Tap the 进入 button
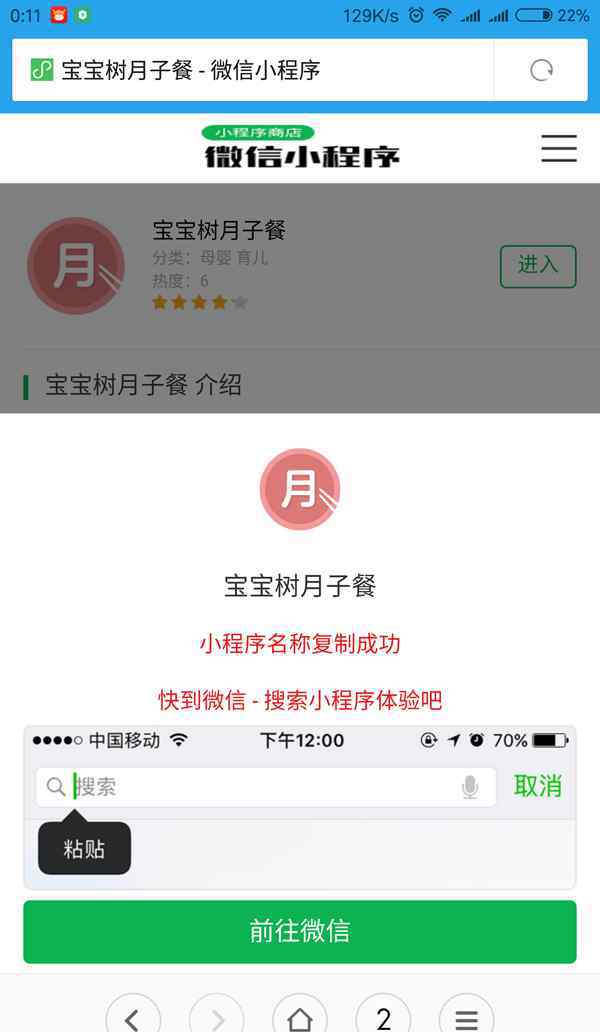The height and width of the screenshot is (1032, 600). click(x=538, y=266)
